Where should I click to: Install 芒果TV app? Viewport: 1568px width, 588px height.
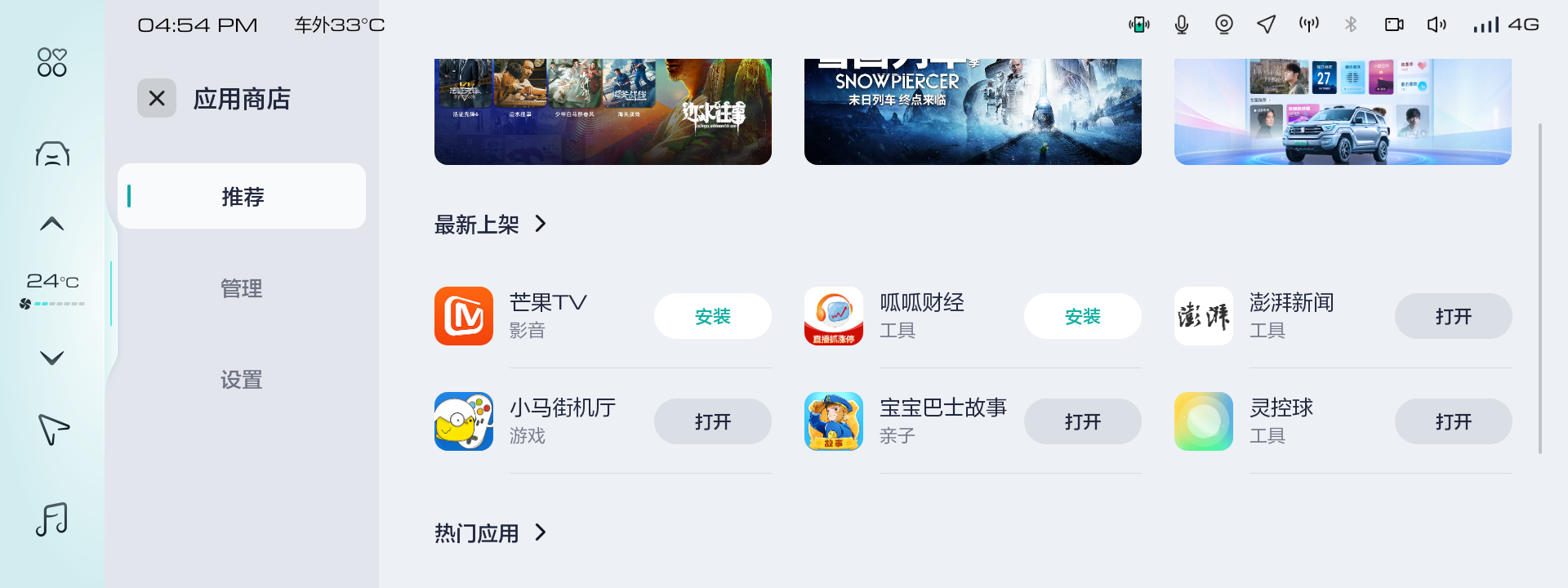pos(712,316)
